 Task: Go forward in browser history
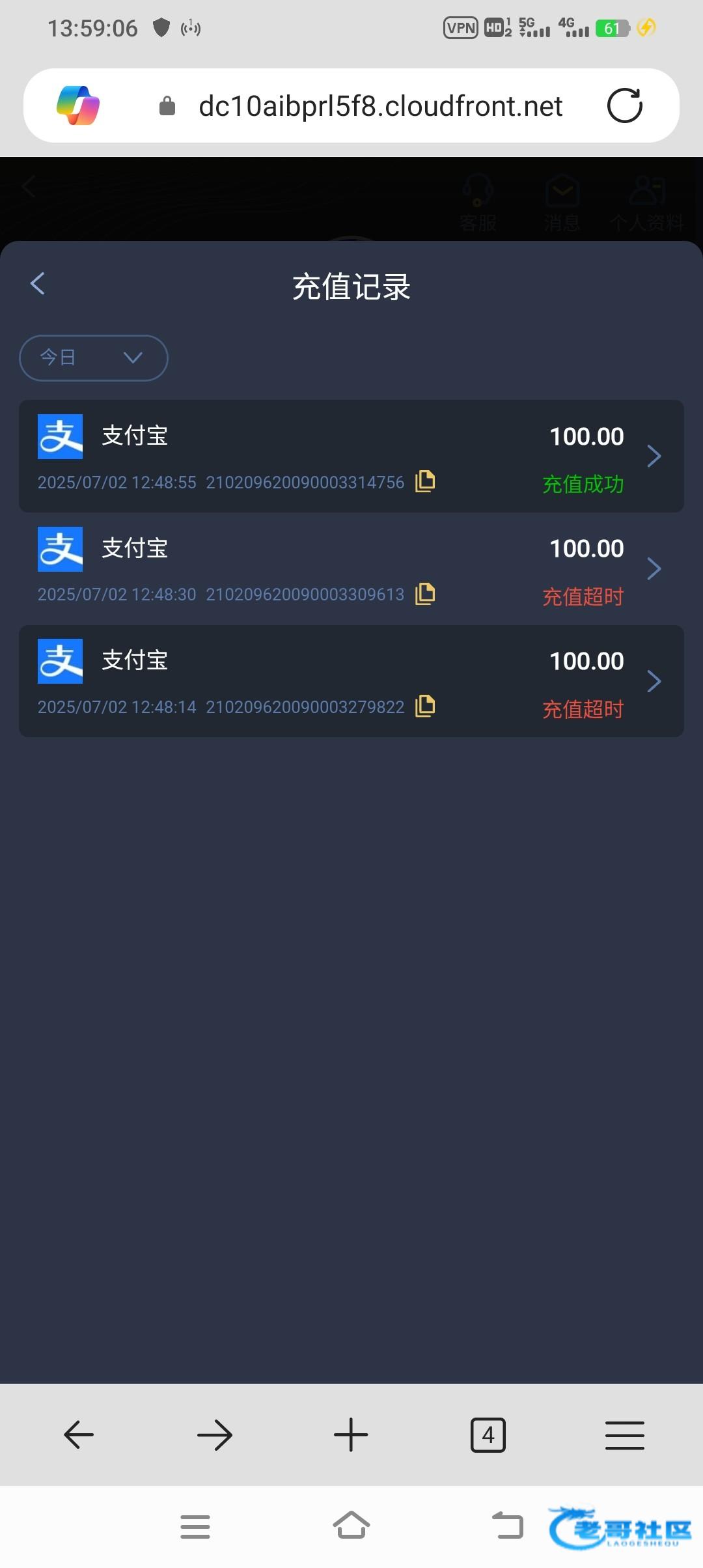tap(215, 1435)
